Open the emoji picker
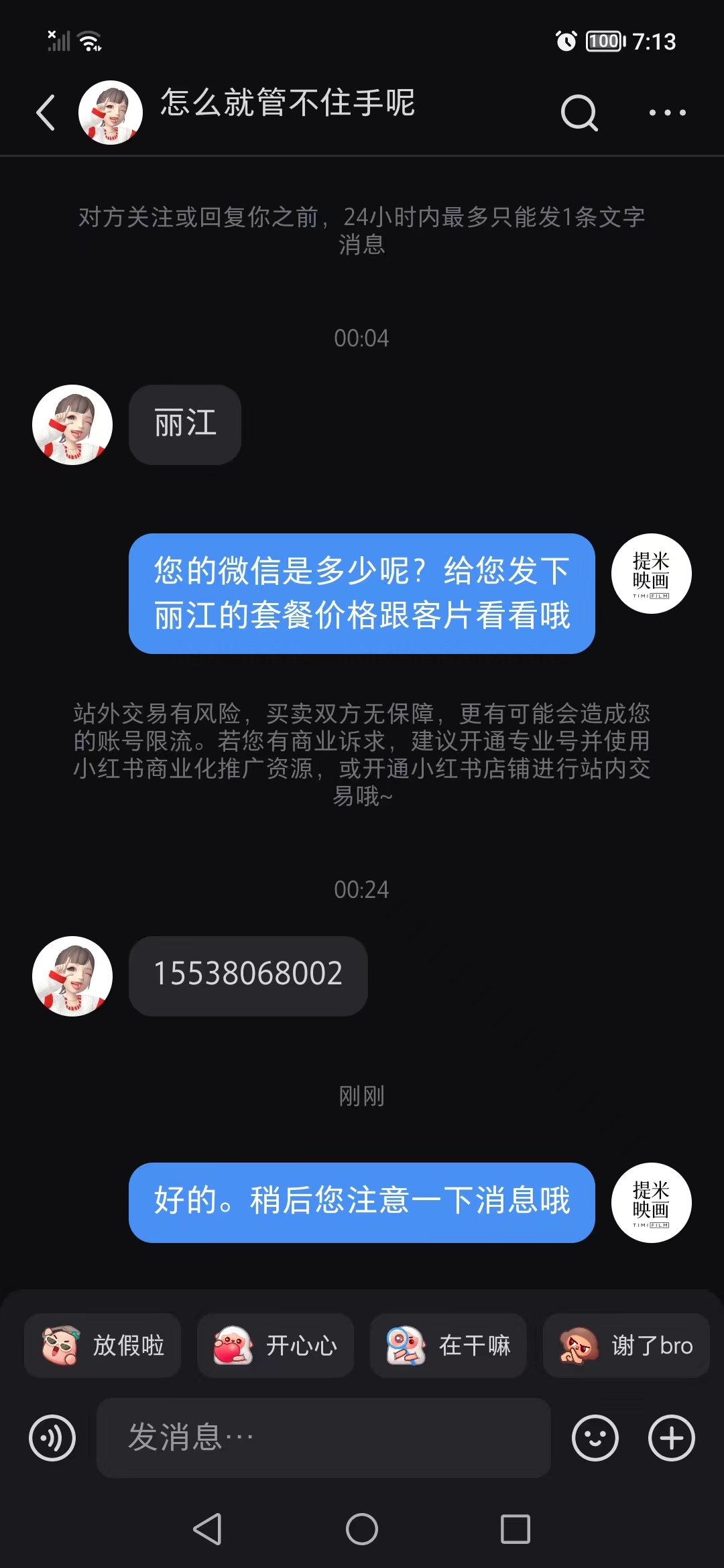This screenshot has width=724, height=1568. [x=595, y=1438]
